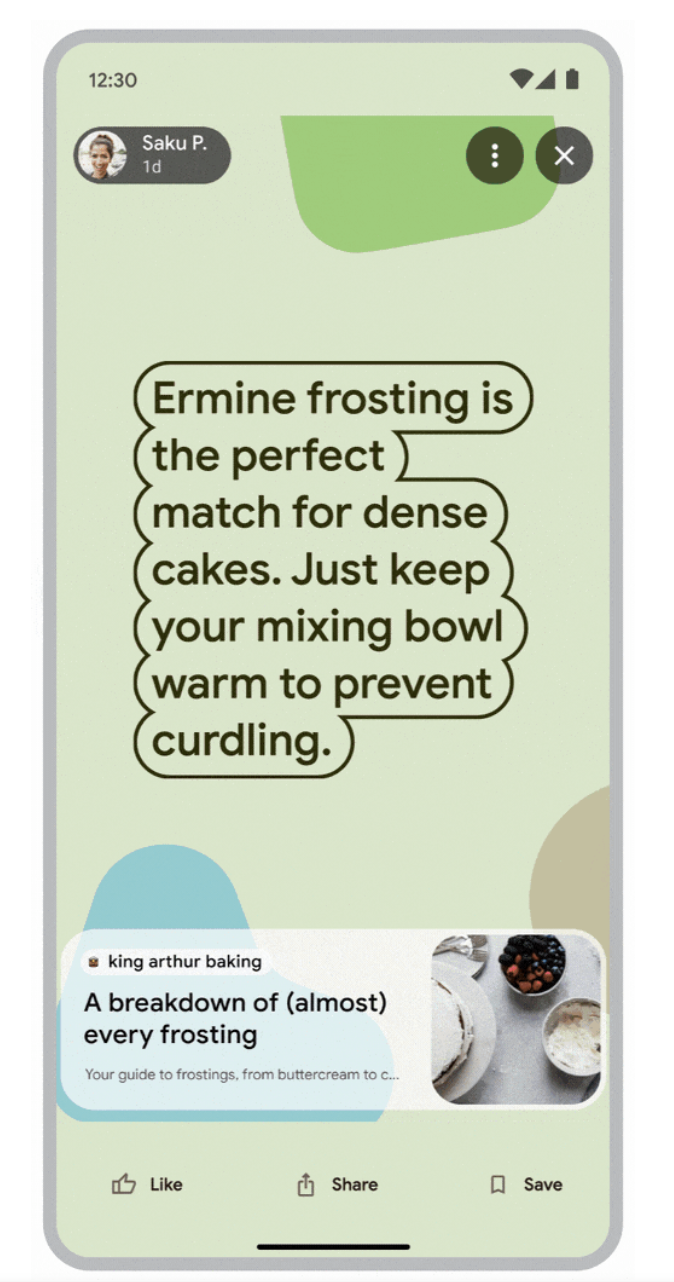Open Saku P.'s profile chip
The width and height of the screenshot is (674, 1282).
(152, 156)
